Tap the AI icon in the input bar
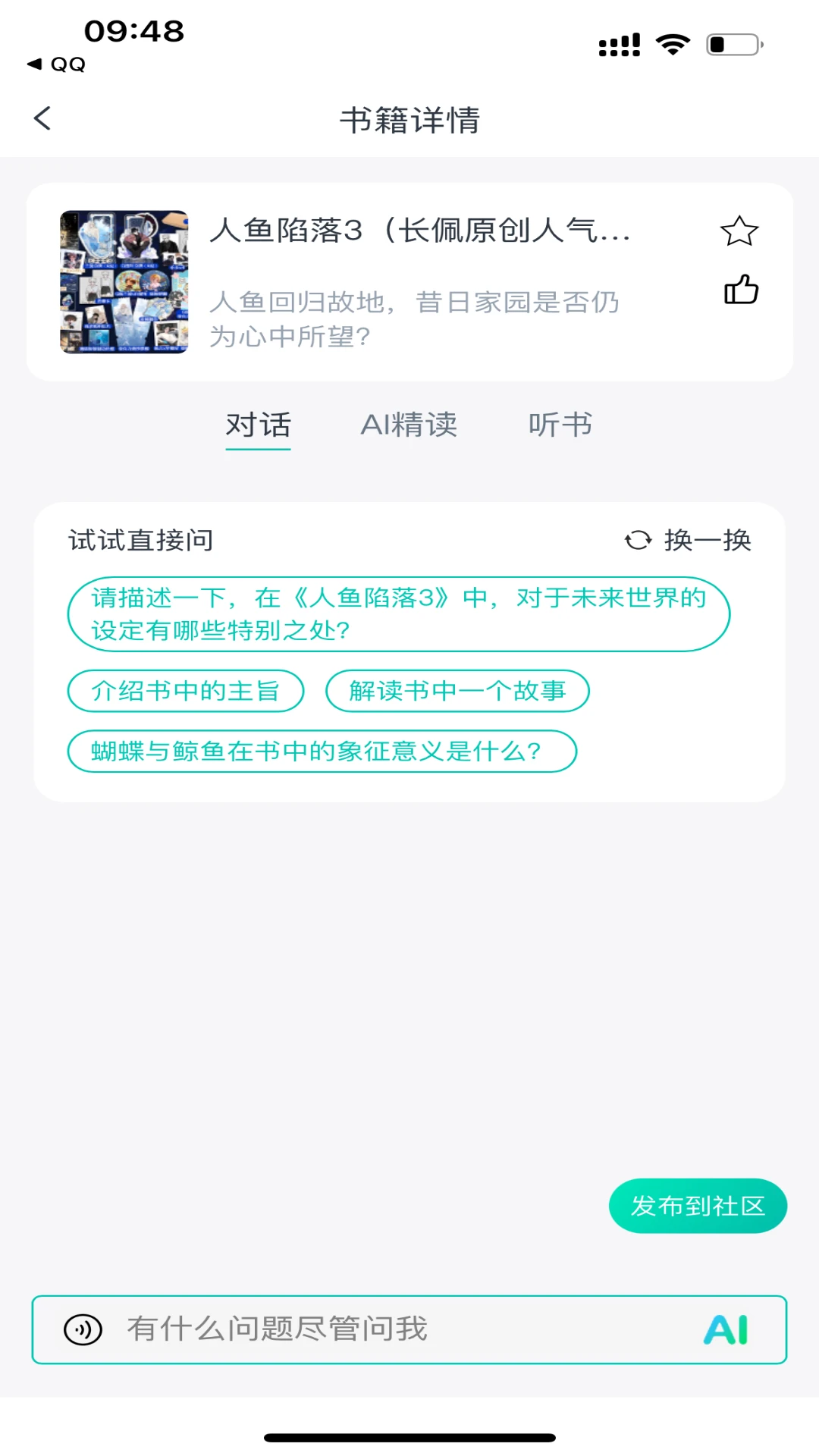The height and width of the screenshot is (1456, 819). [x=726, y=1329]
